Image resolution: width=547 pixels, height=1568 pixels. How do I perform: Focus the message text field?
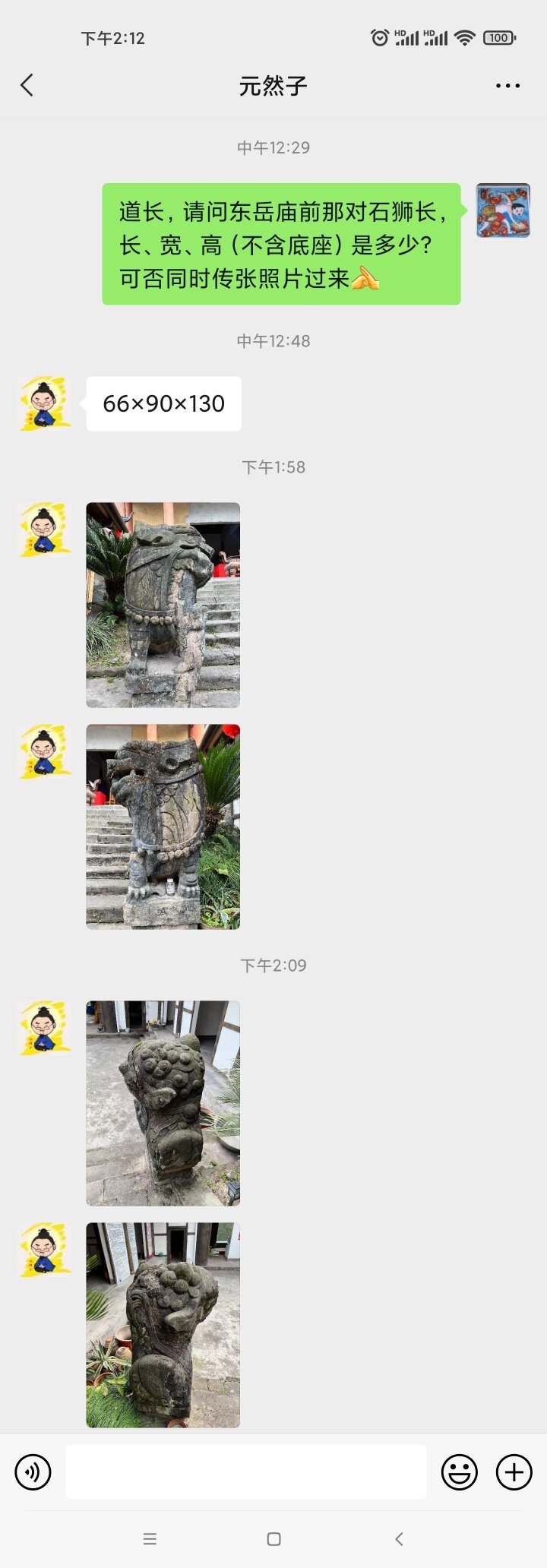point(245,1472)
